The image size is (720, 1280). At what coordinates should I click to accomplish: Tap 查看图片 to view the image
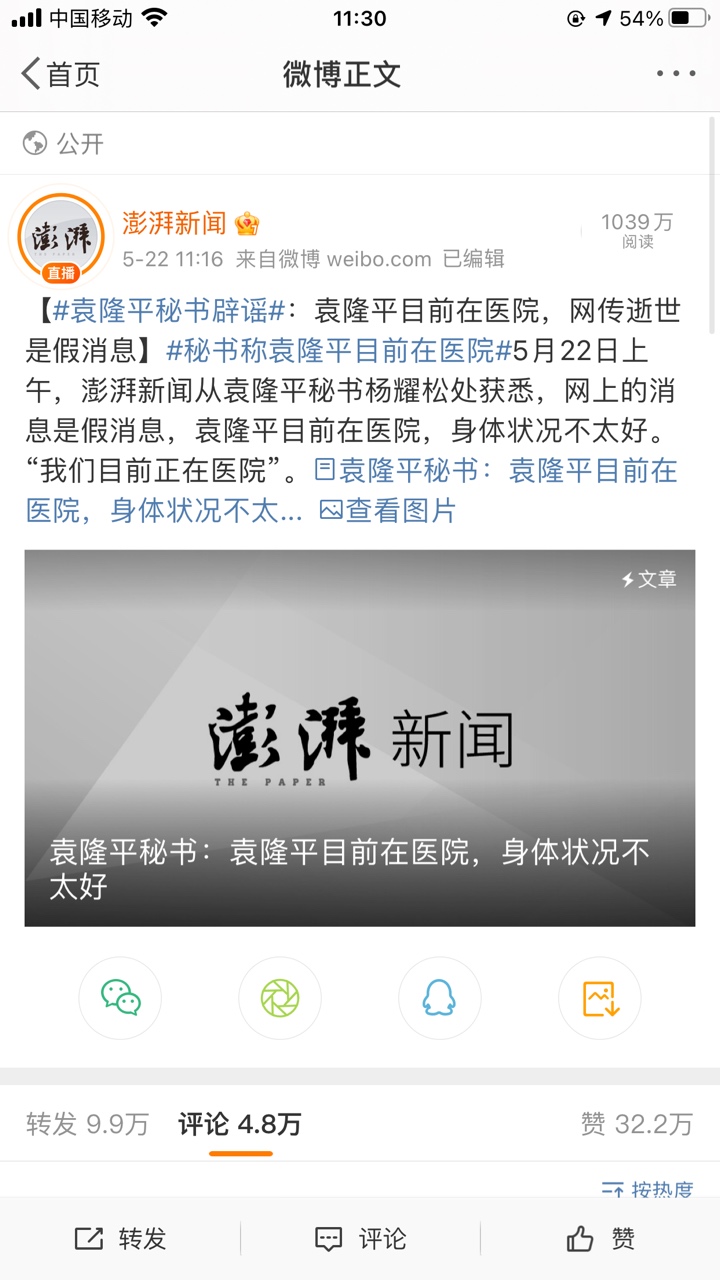point(388,511)
